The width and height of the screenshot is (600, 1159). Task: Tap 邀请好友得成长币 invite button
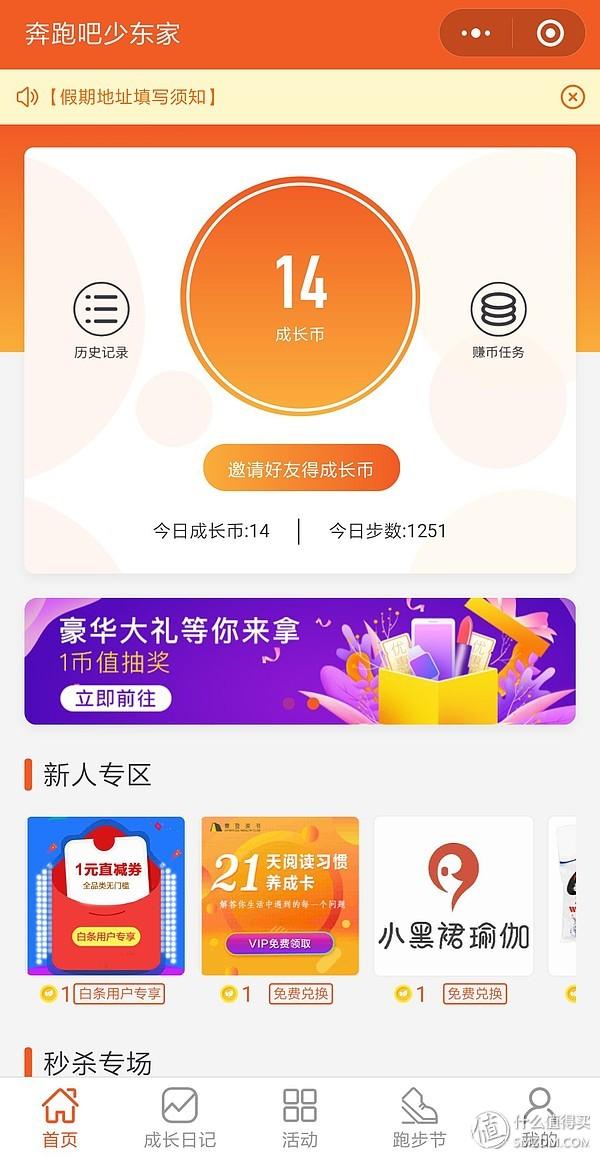point(301,469)
